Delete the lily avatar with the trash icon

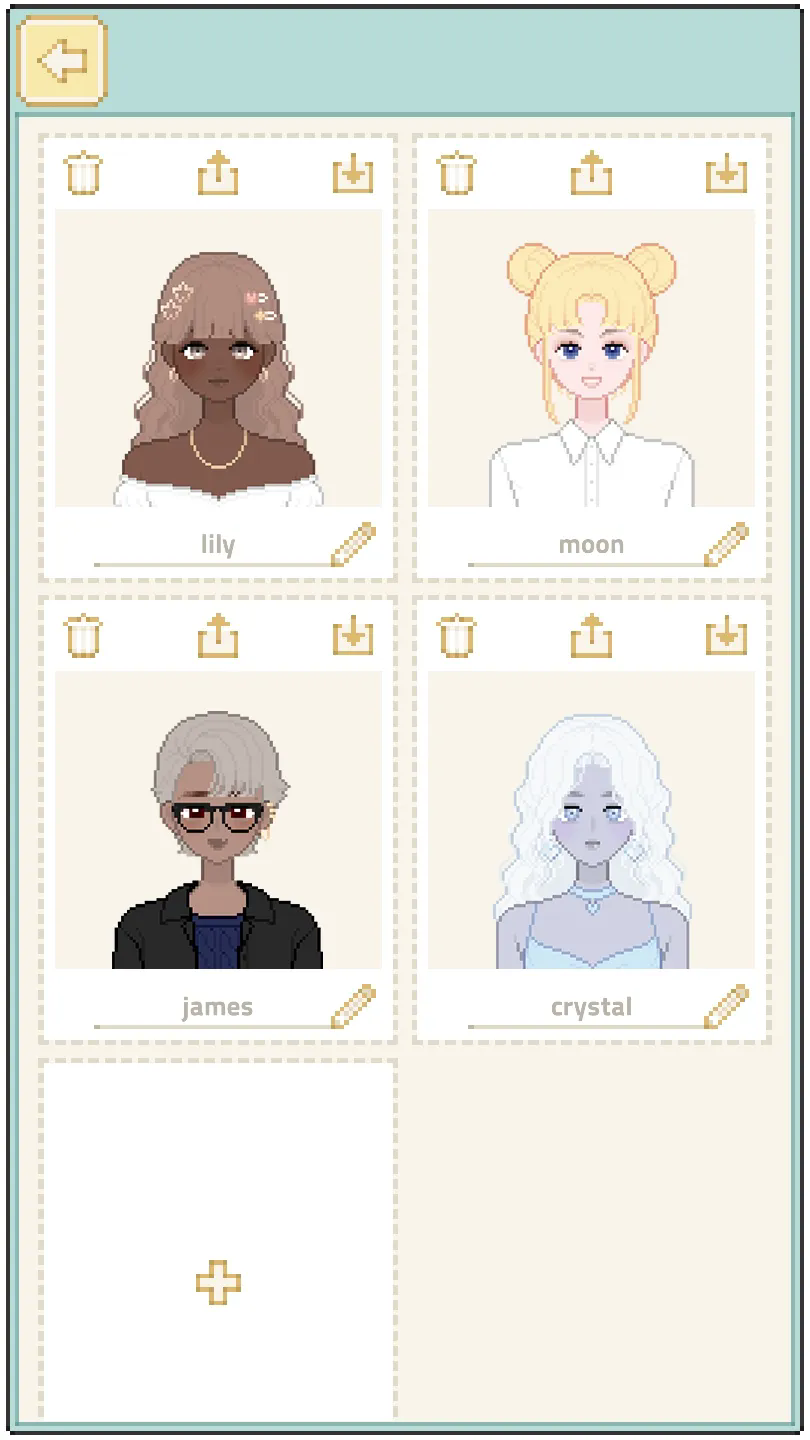point(84,173)
